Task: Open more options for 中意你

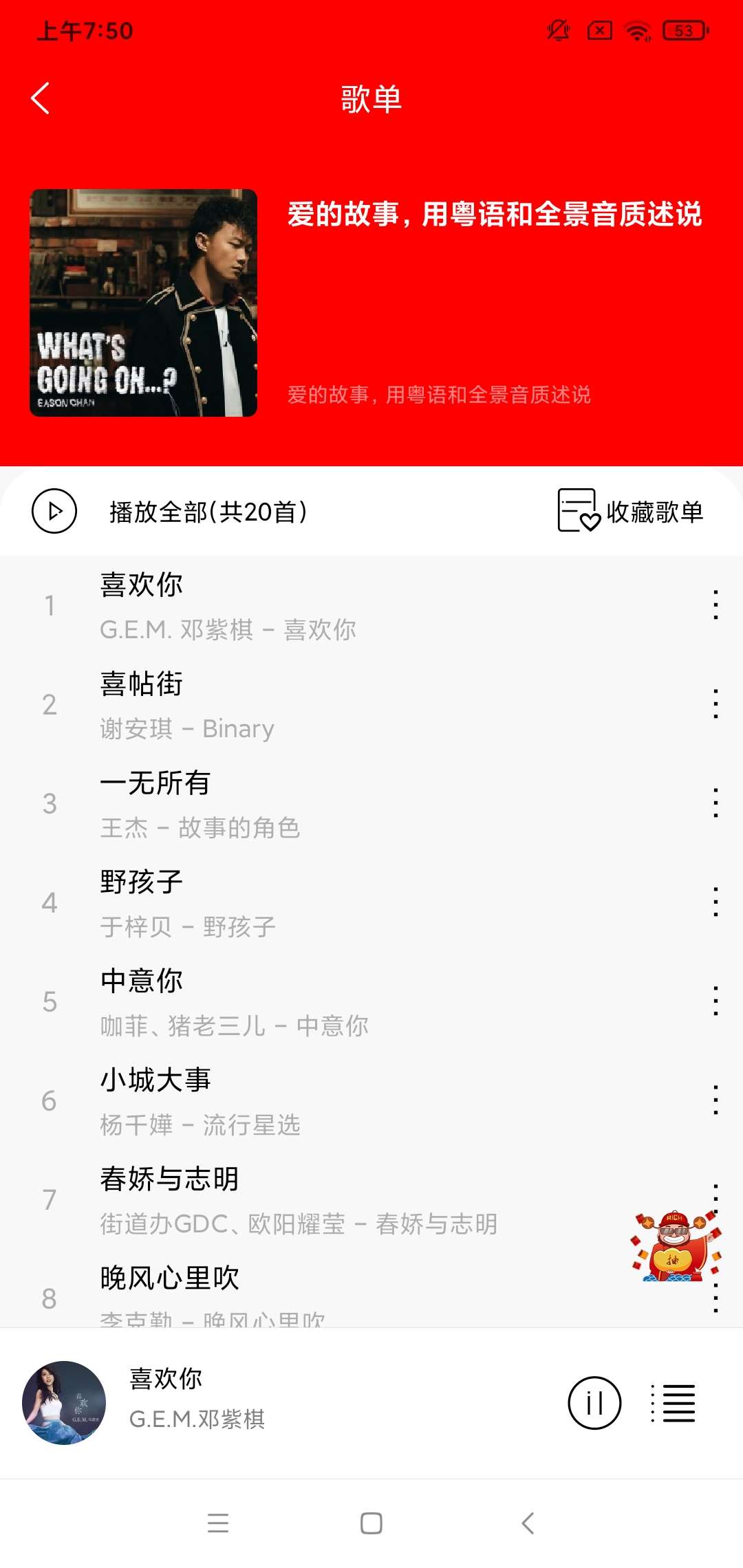Action: (x=715, y=1001)
